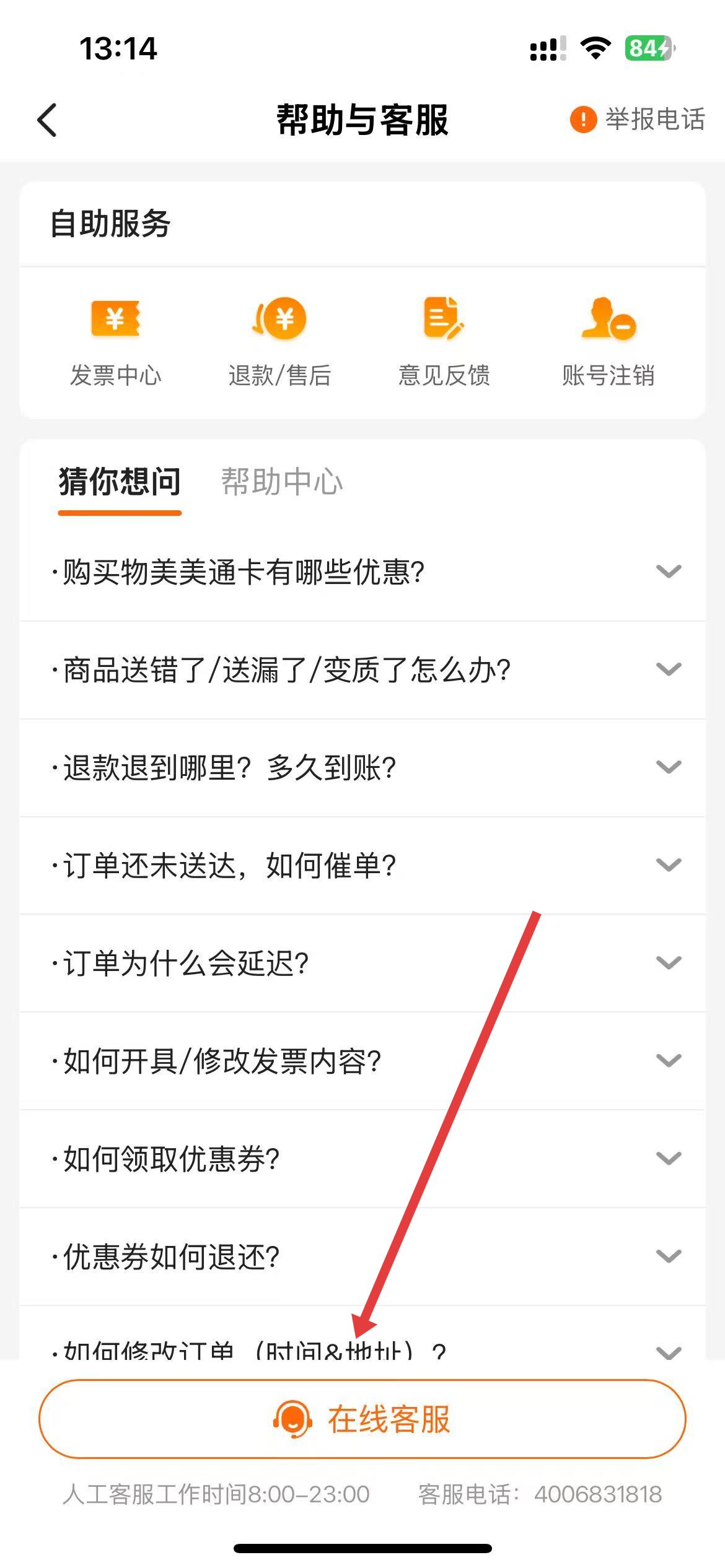The image size is (725, 1568).
Task: Expand 订单为什么会延迟 question
Action: point(362,963)
